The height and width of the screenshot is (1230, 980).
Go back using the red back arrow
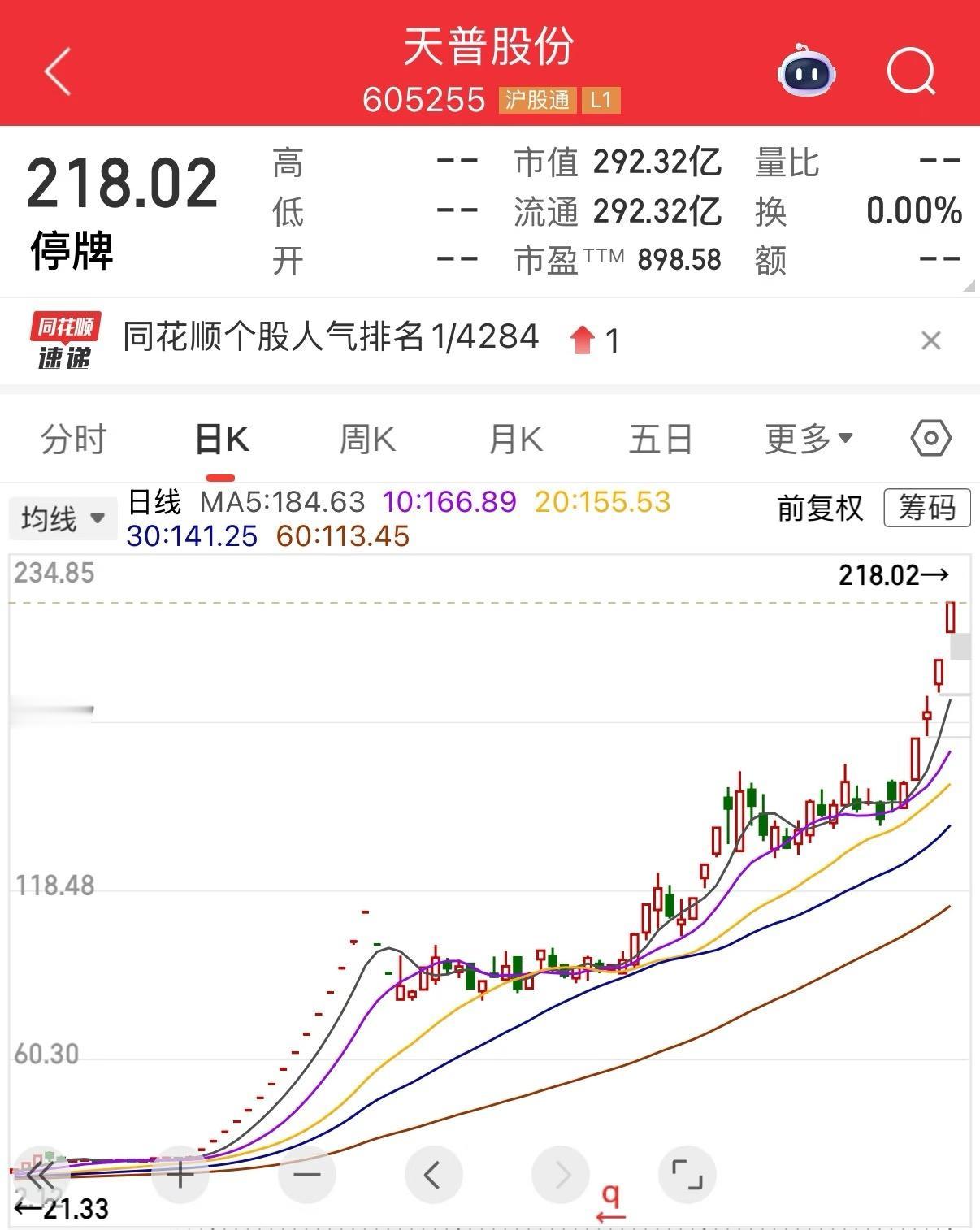tap(54, 71)
